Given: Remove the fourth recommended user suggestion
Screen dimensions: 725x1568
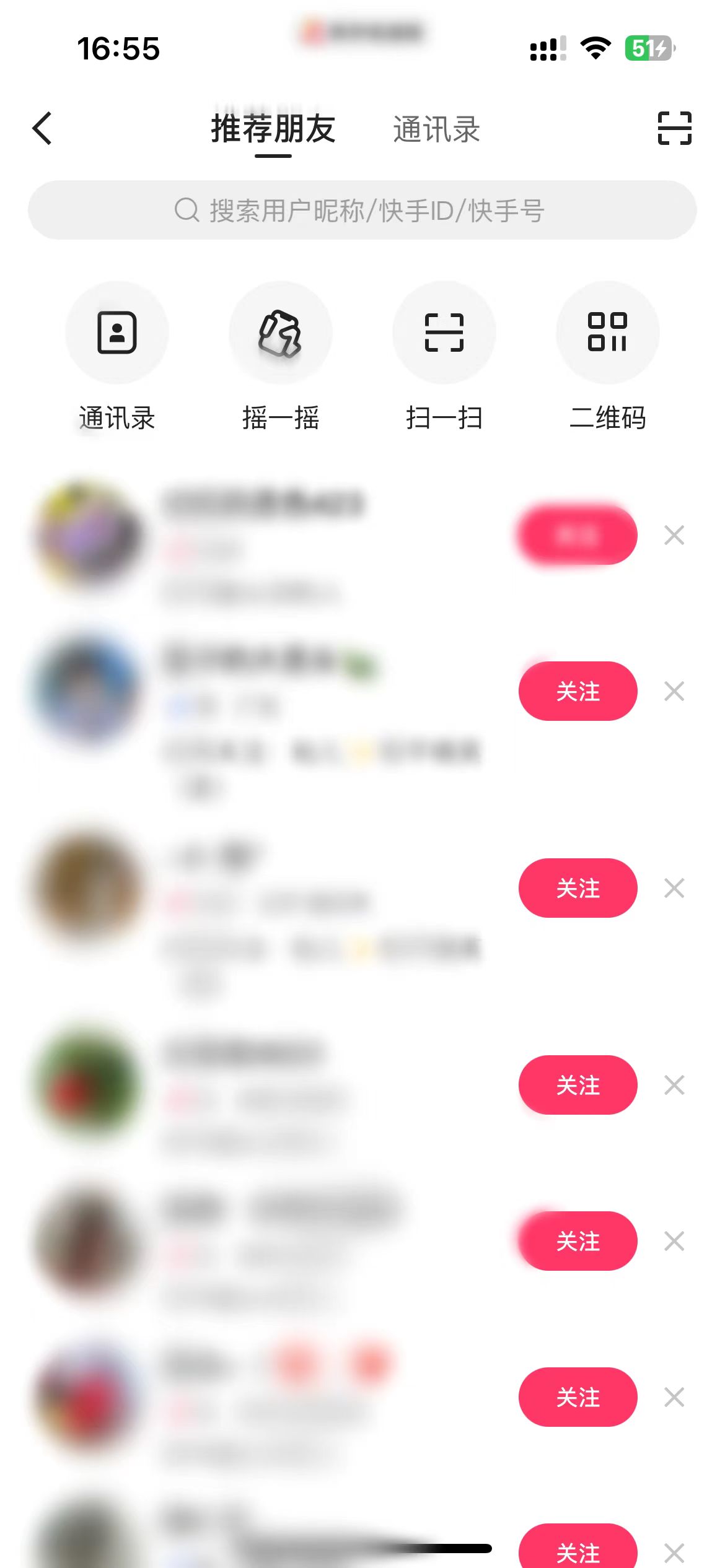Looking at the screenshot, I should (674, 1085).
